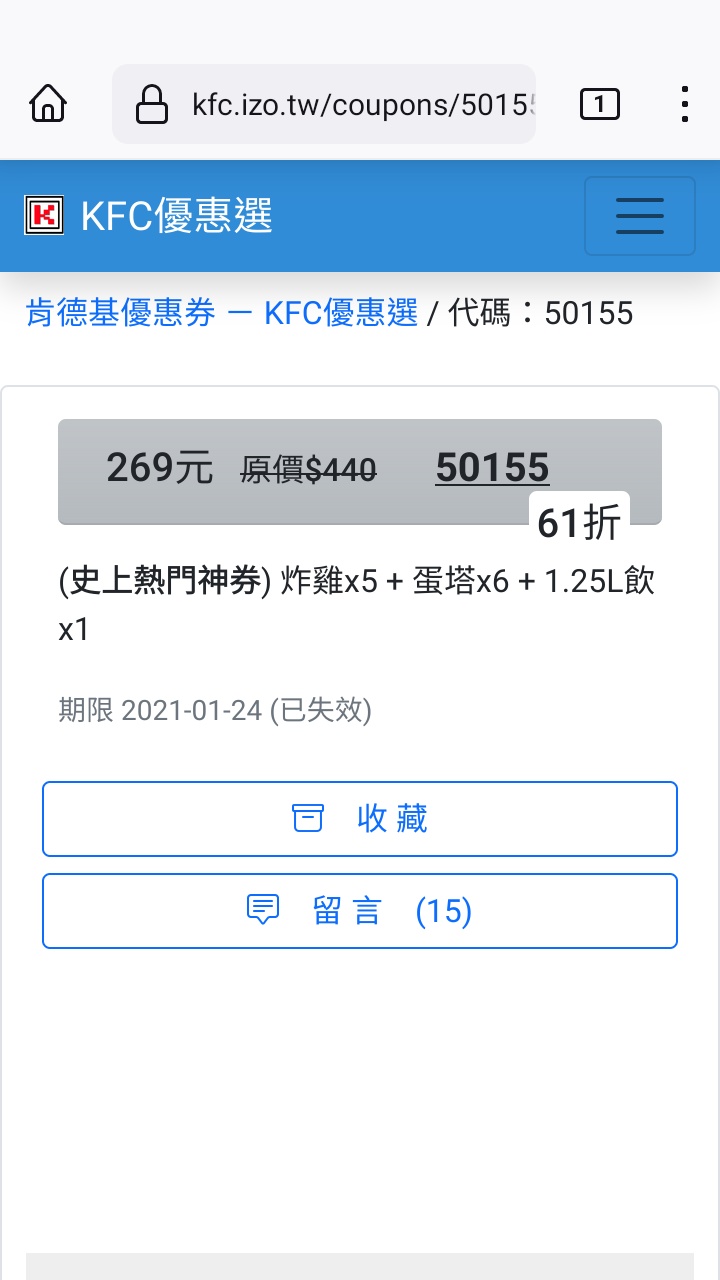Follow the 肯德基優惠券 — KFC優惠選 breadcrumb link
This screenshot has height=1280, width=720.
click(221, 314)
